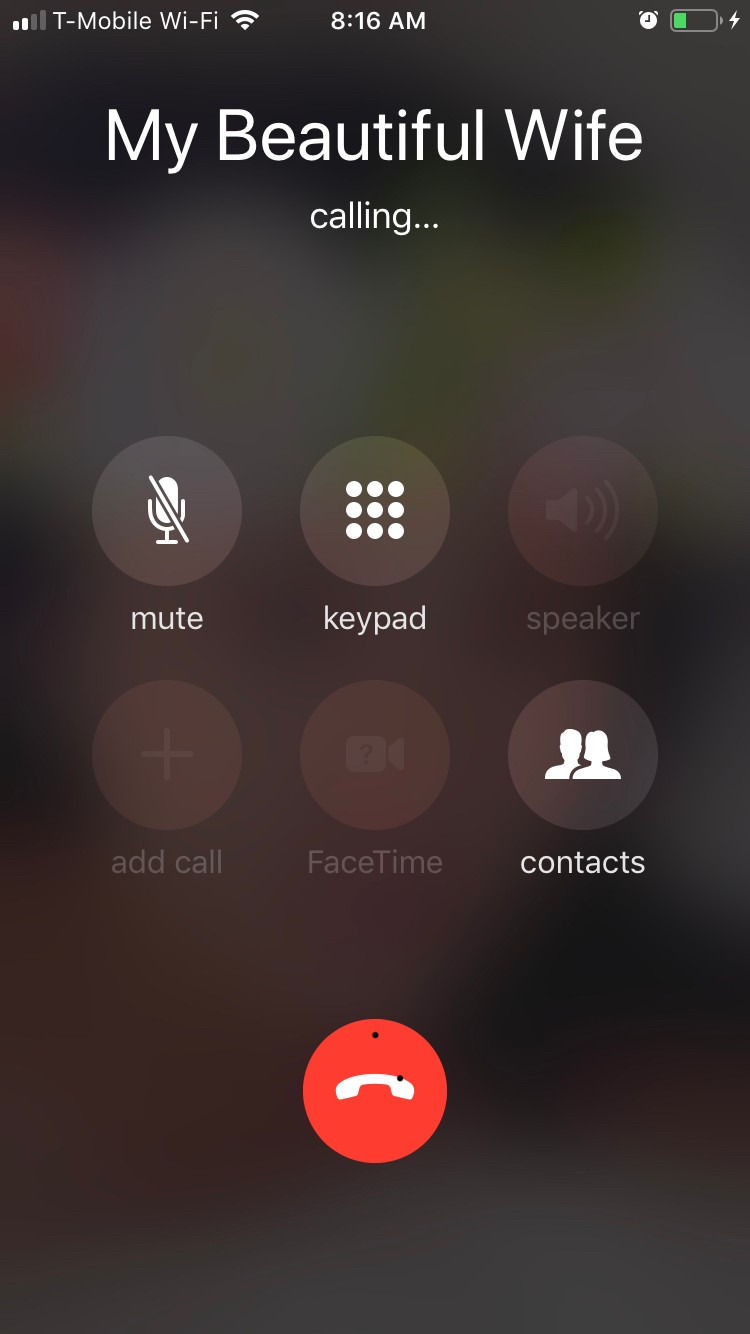Open the keypad

click(x=375, y=511)
